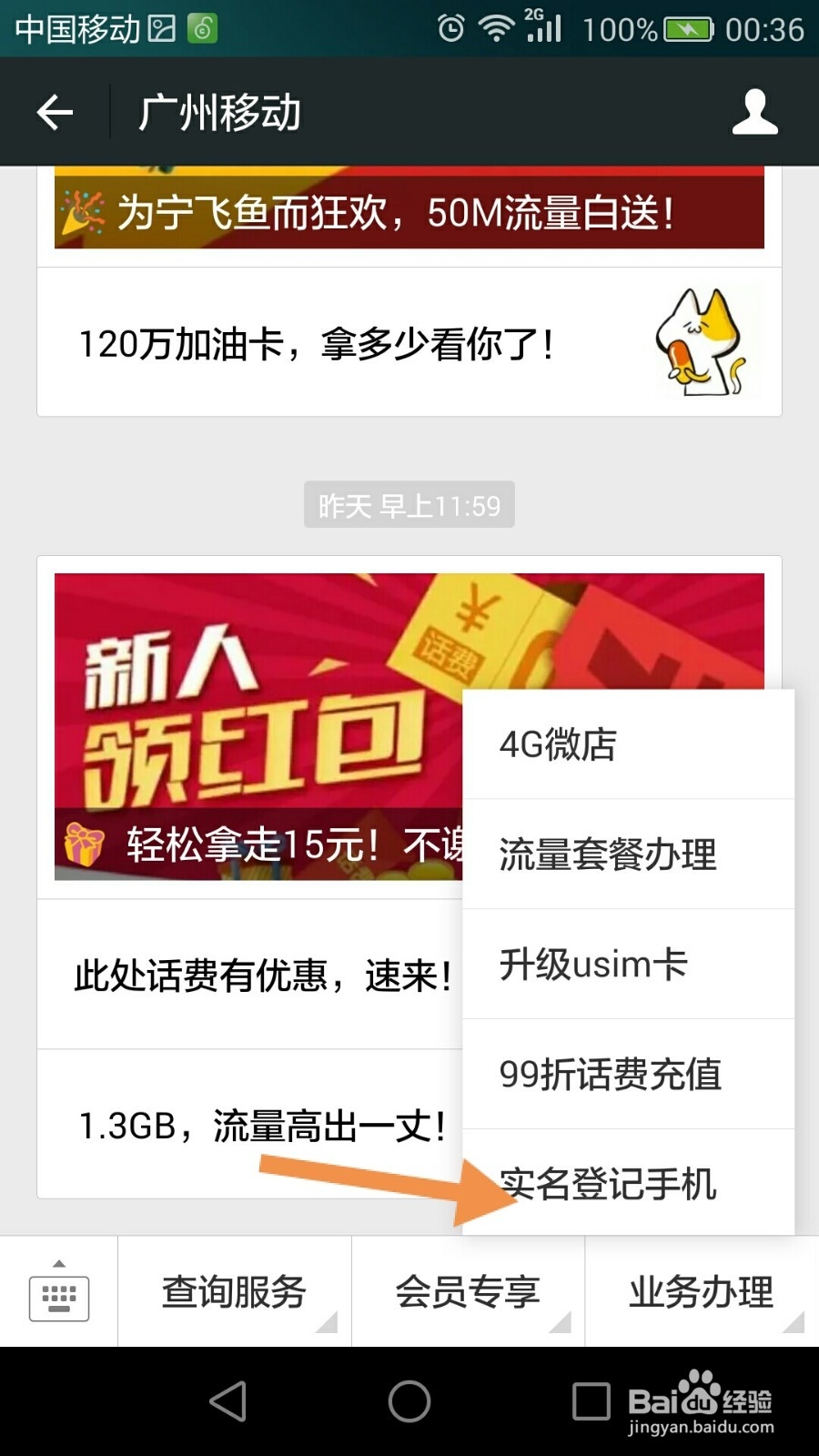
Task: Expand the 会员专享 bottom menu
Action: [469, 1292]
